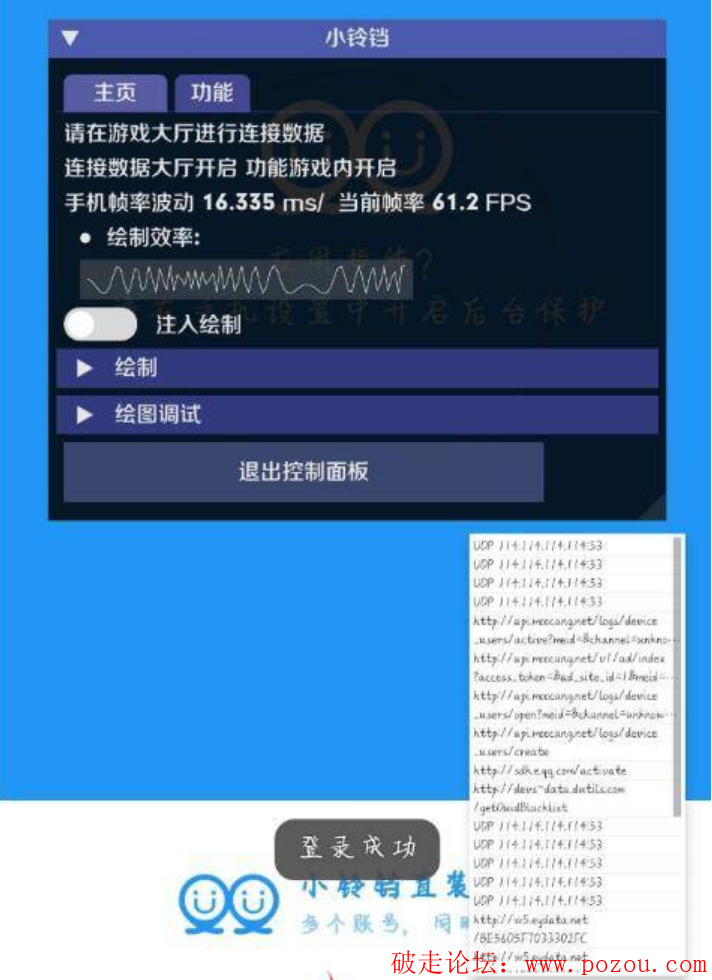The height and width of the screenshot is (980, 712).
Task: Collapse the 小铃铛 panel with the title arrow
Action: tap(69, 39)
